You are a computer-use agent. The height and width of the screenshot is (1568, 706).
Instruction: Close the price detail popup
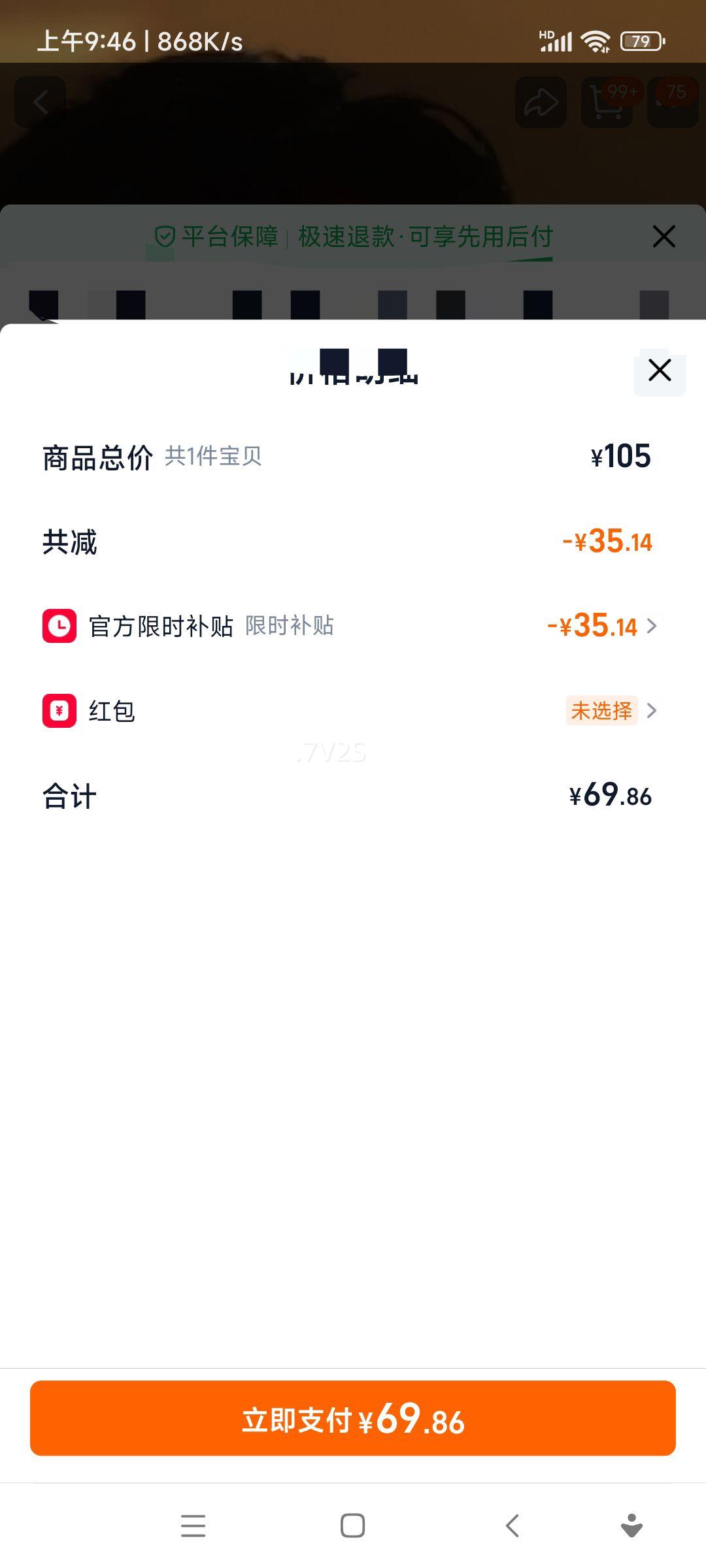point(658,370)
